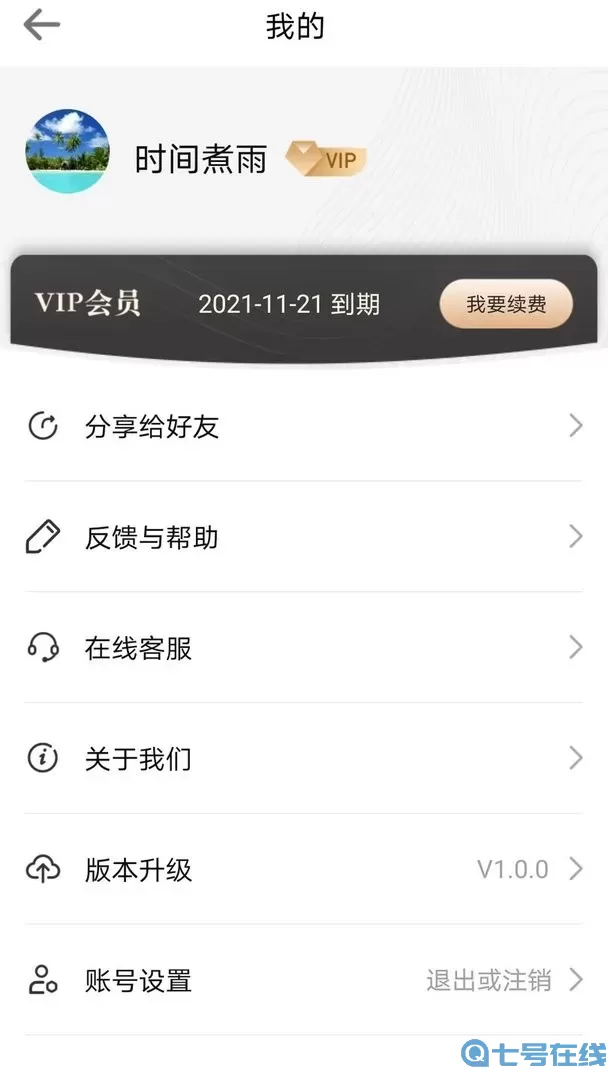Open 关于我们 about page
The width and height of the screenshot is (608, 1080).
(304, 759)
